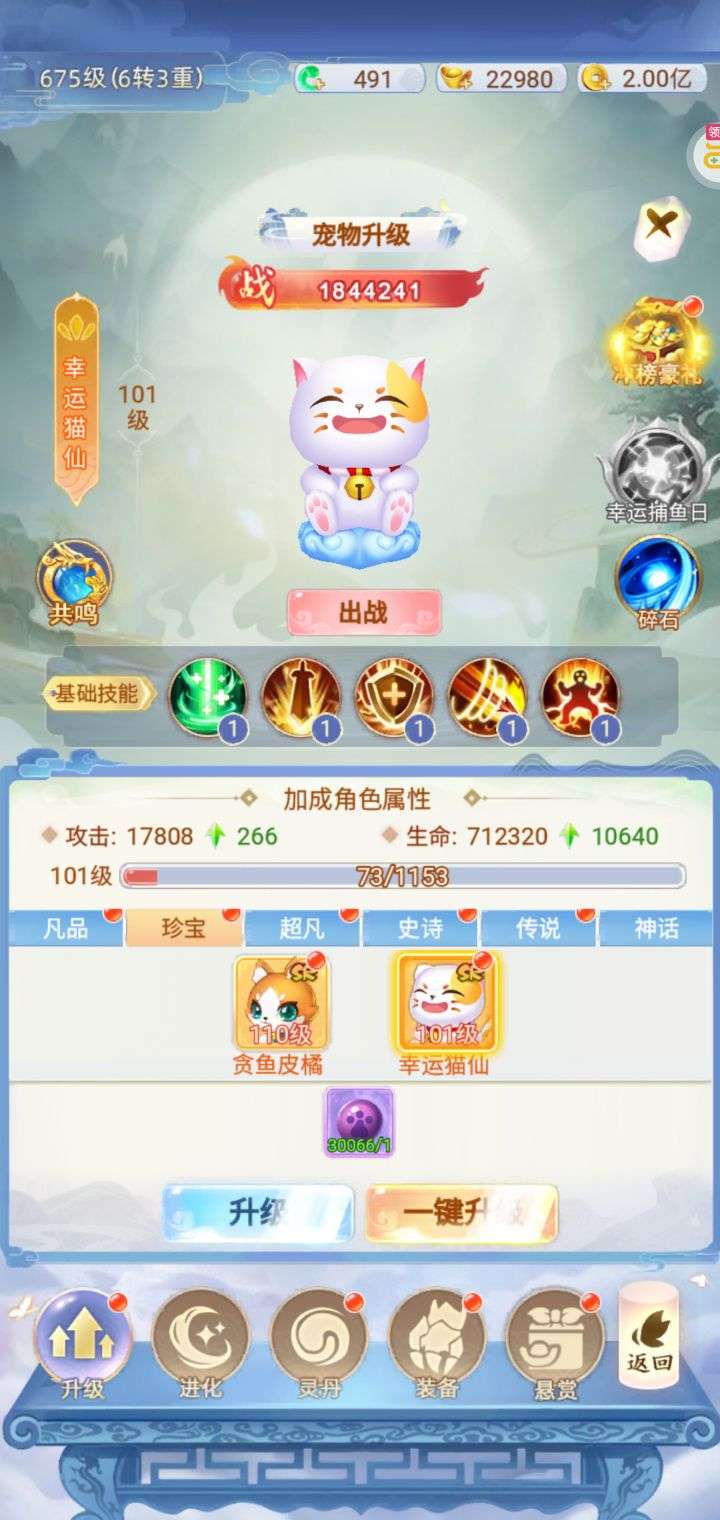Switch to the 凡品 tab
The height and width of the screenshot is (1520, 720).
point(66,928)
